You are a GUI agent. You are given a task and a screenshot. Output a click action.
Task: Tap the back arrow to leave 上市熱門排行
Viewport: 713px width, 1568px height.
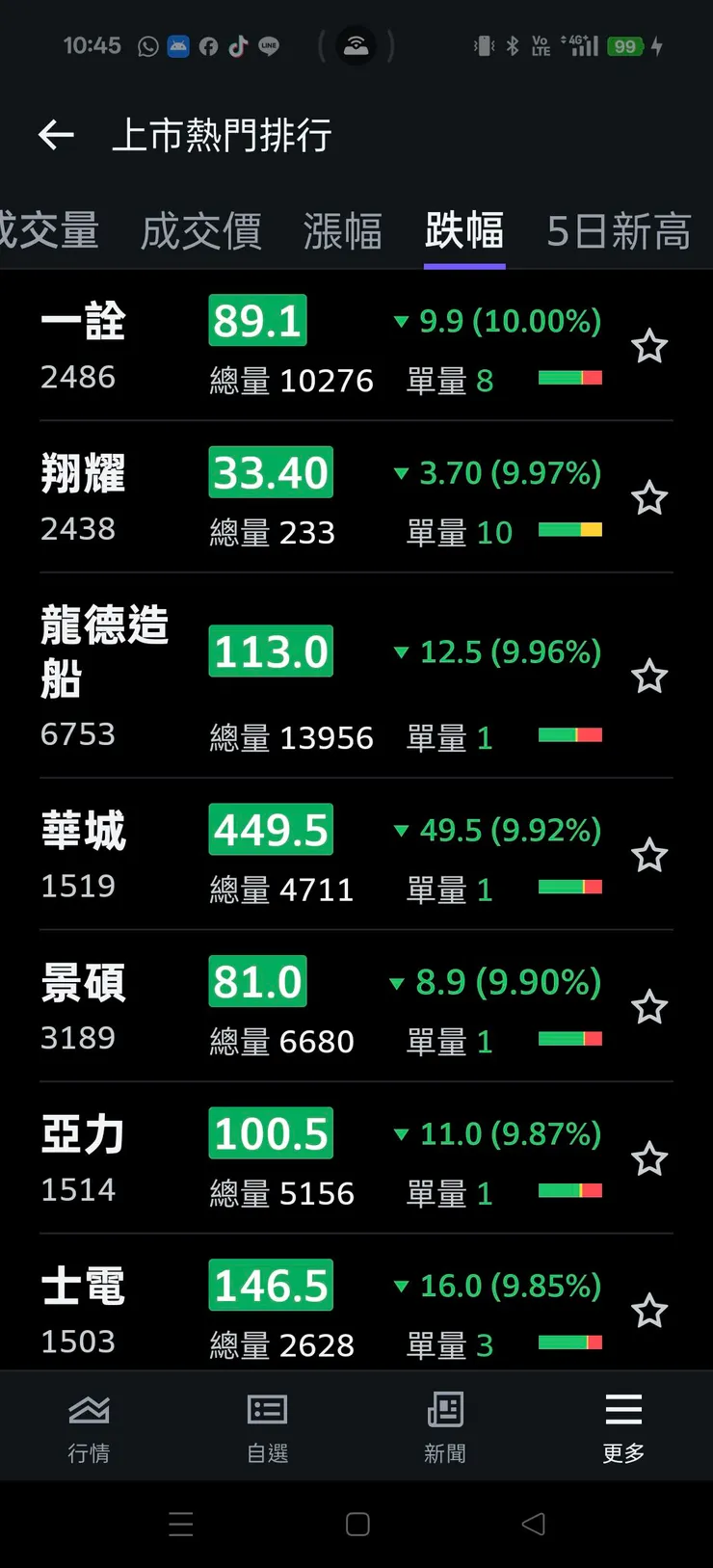tap(56, 135)
